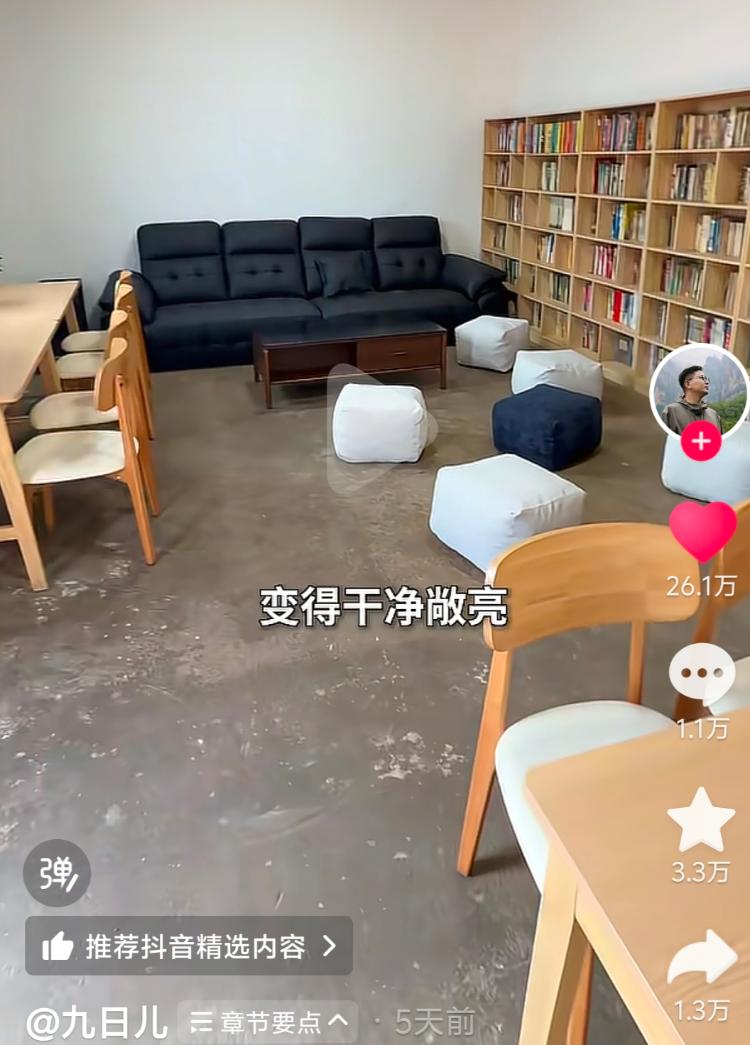Screen dimensions: 750x1045
Task: Share this video using the arrow
Action: [x=702, y=958]
